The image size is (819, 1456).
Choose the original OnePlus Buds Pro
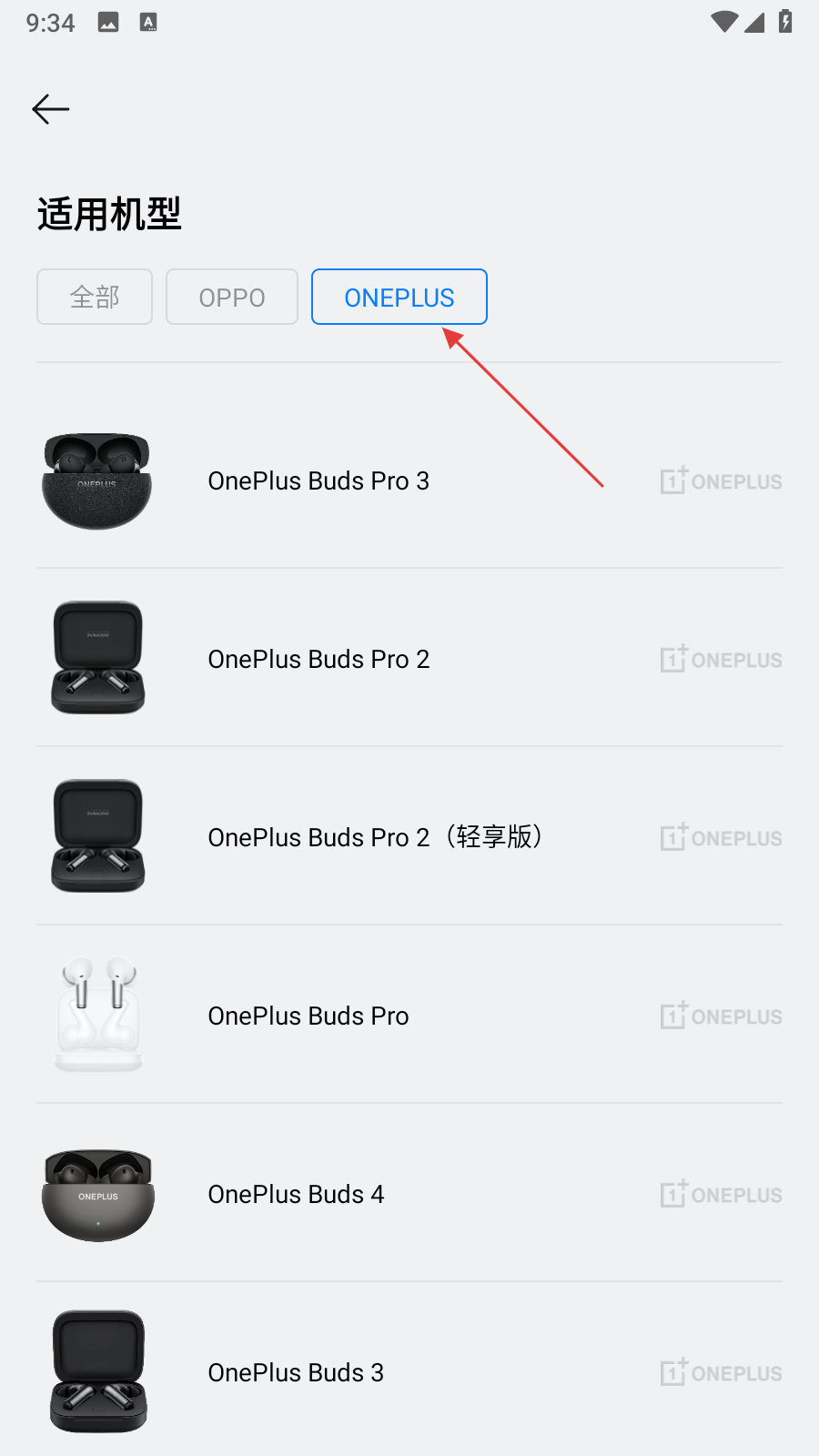coord(308,1016)
